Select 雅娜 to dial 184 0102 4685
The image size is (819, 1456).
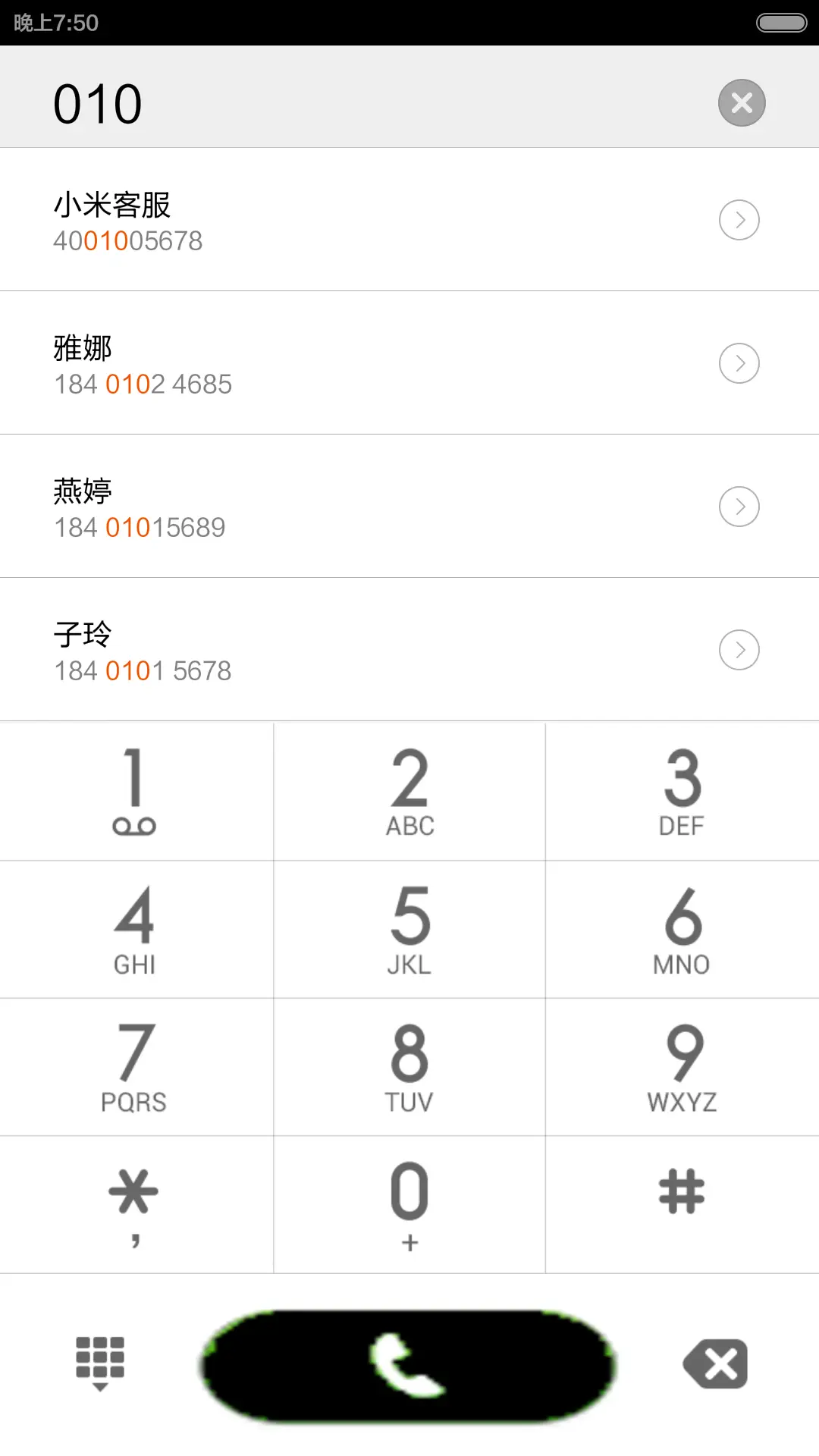(303, 362)
